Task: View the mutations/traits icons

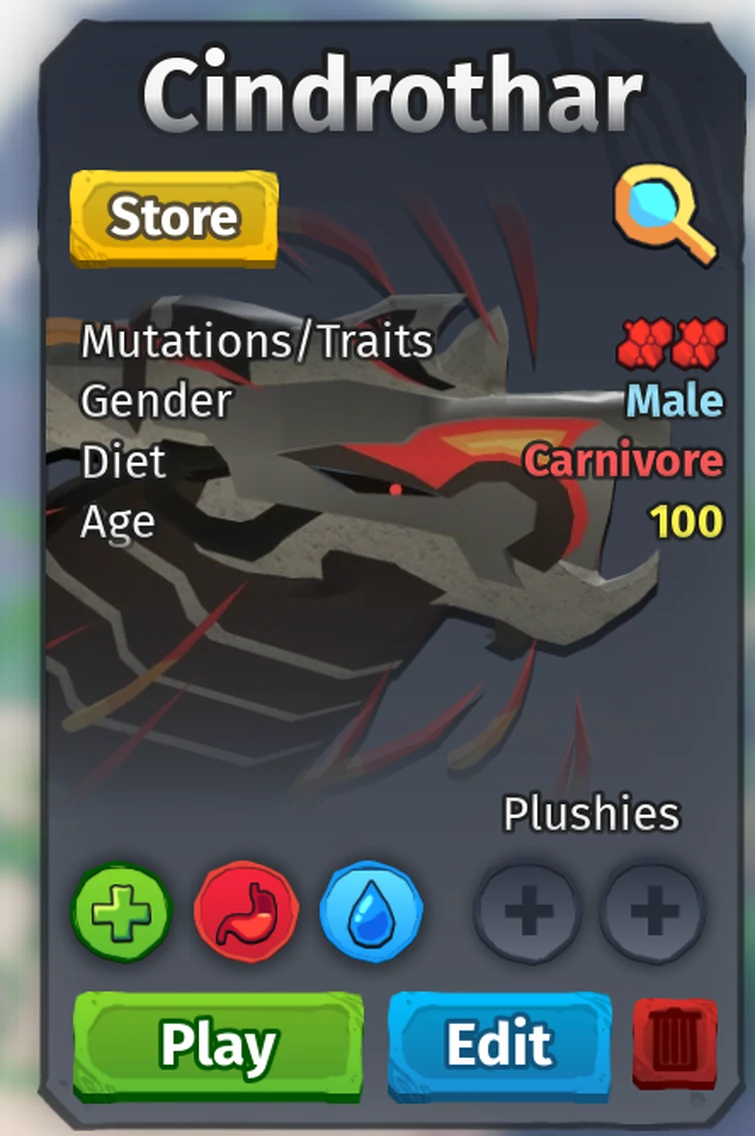Action: pos(671,343)
